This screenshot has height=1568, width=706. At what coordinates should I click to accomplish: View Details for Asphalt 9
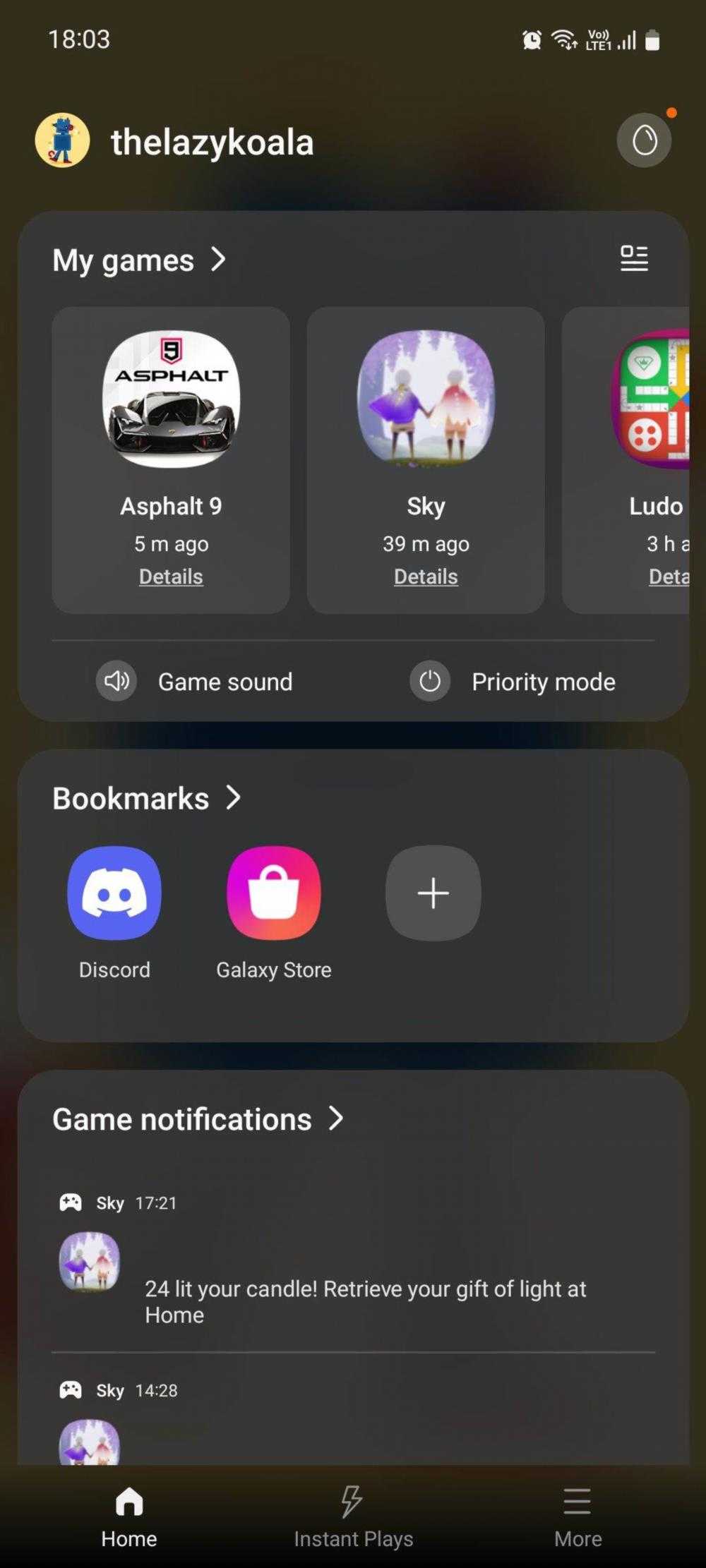(171, 577)
